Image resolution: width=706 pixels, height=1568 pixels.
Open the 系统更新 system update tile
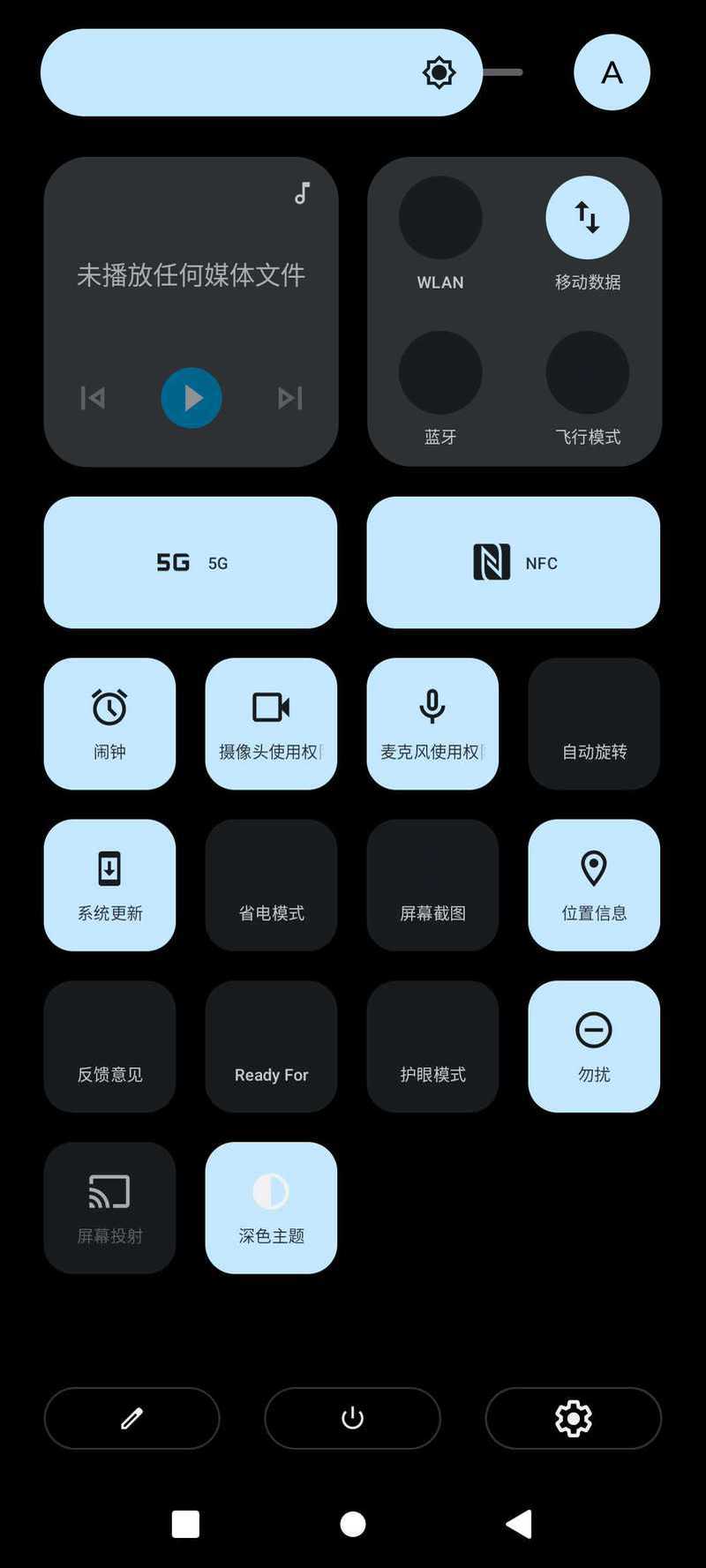(109, 885)
